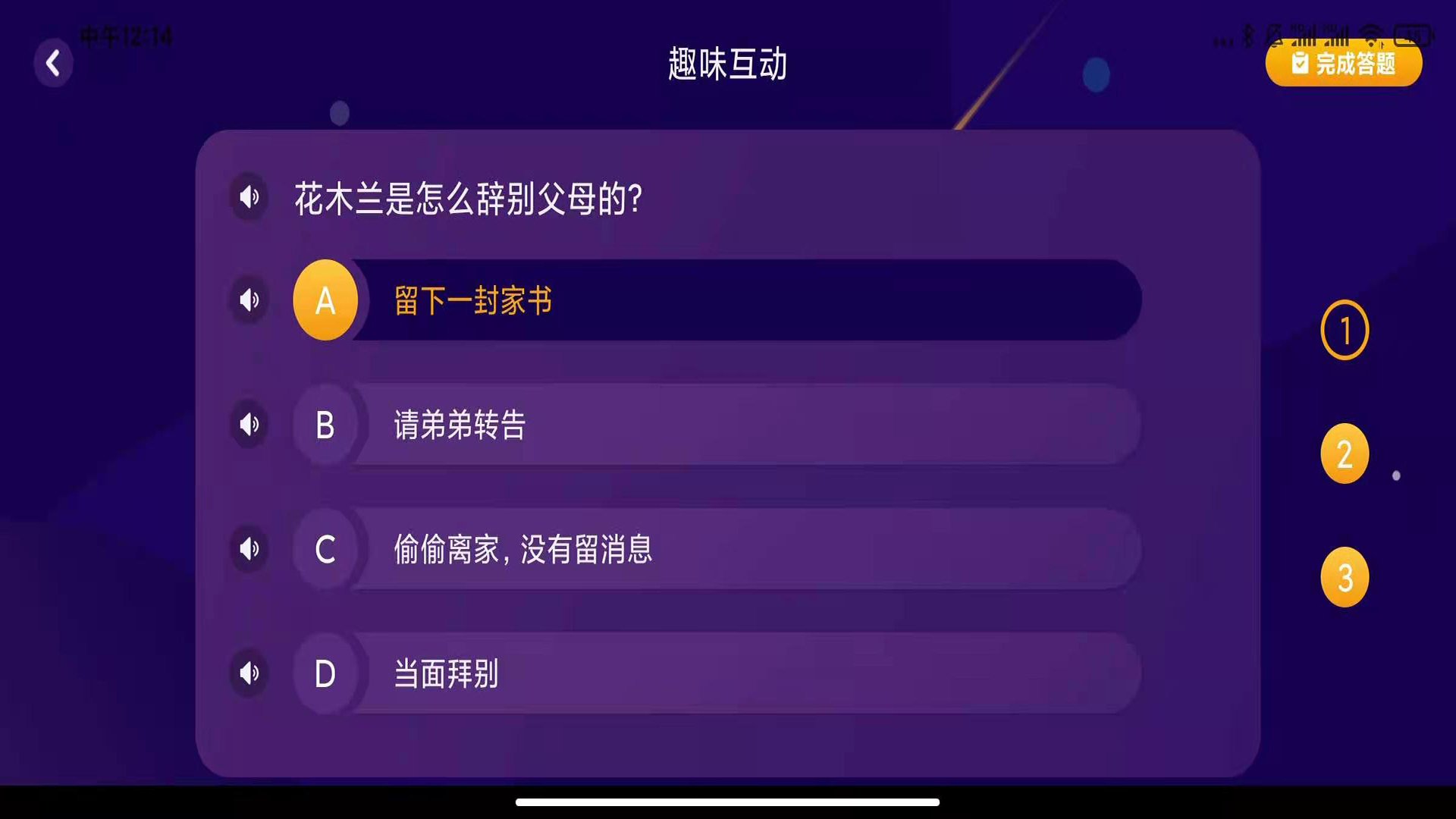Choose answer B 请弟弟转告
This screenshot has width=1456, height=819.
[716, 425]
